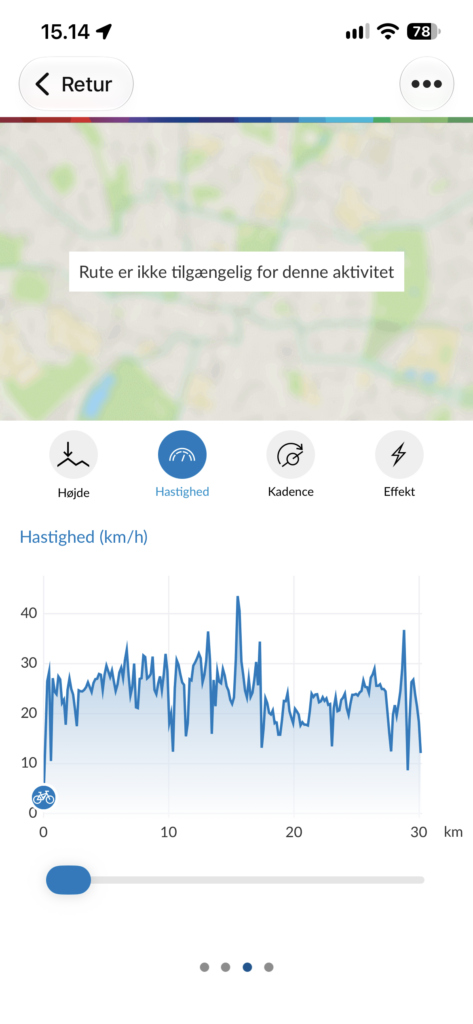Image resolution: width=473 pixels, height=1024 pixels.
Task: View the Effekt chart
Action: click(x=399, y=465)
